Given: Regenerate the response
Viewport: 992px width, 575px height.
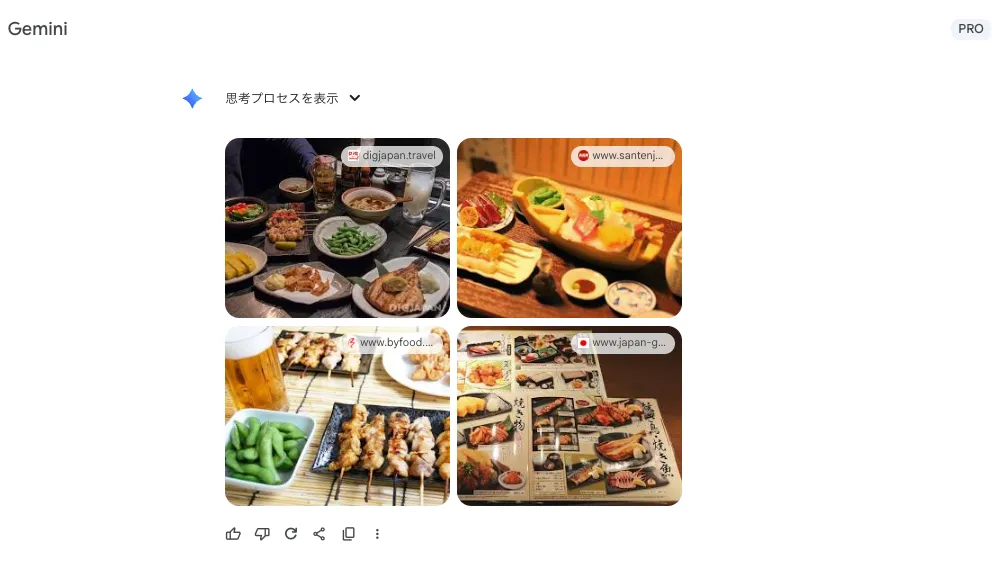Looking at the screenshot, I should pyautogui.click(x=291, y=534).
